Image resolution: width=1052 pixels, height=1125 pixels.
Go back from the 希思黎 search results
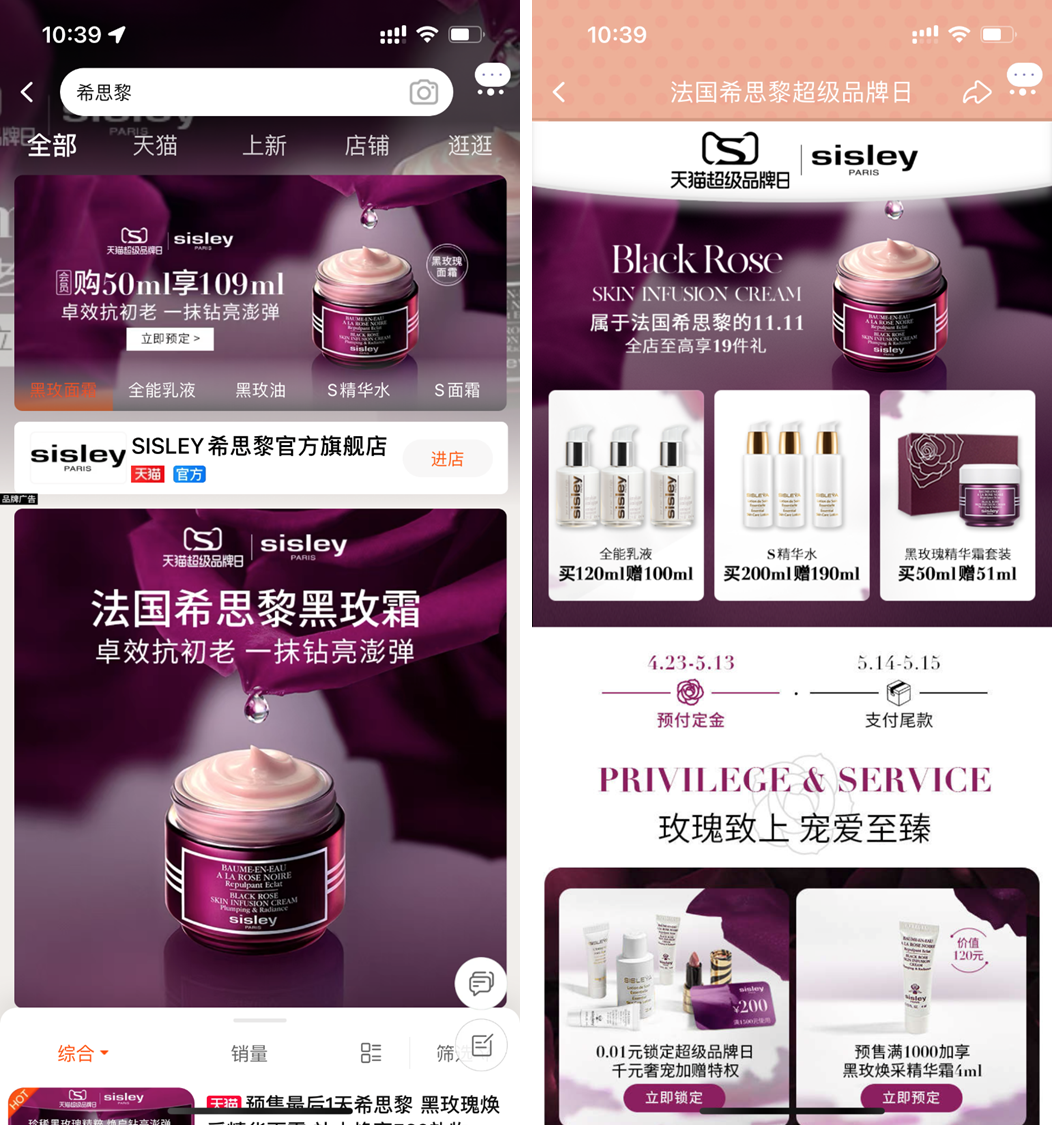pyautogui.click(x=27, y=92)
